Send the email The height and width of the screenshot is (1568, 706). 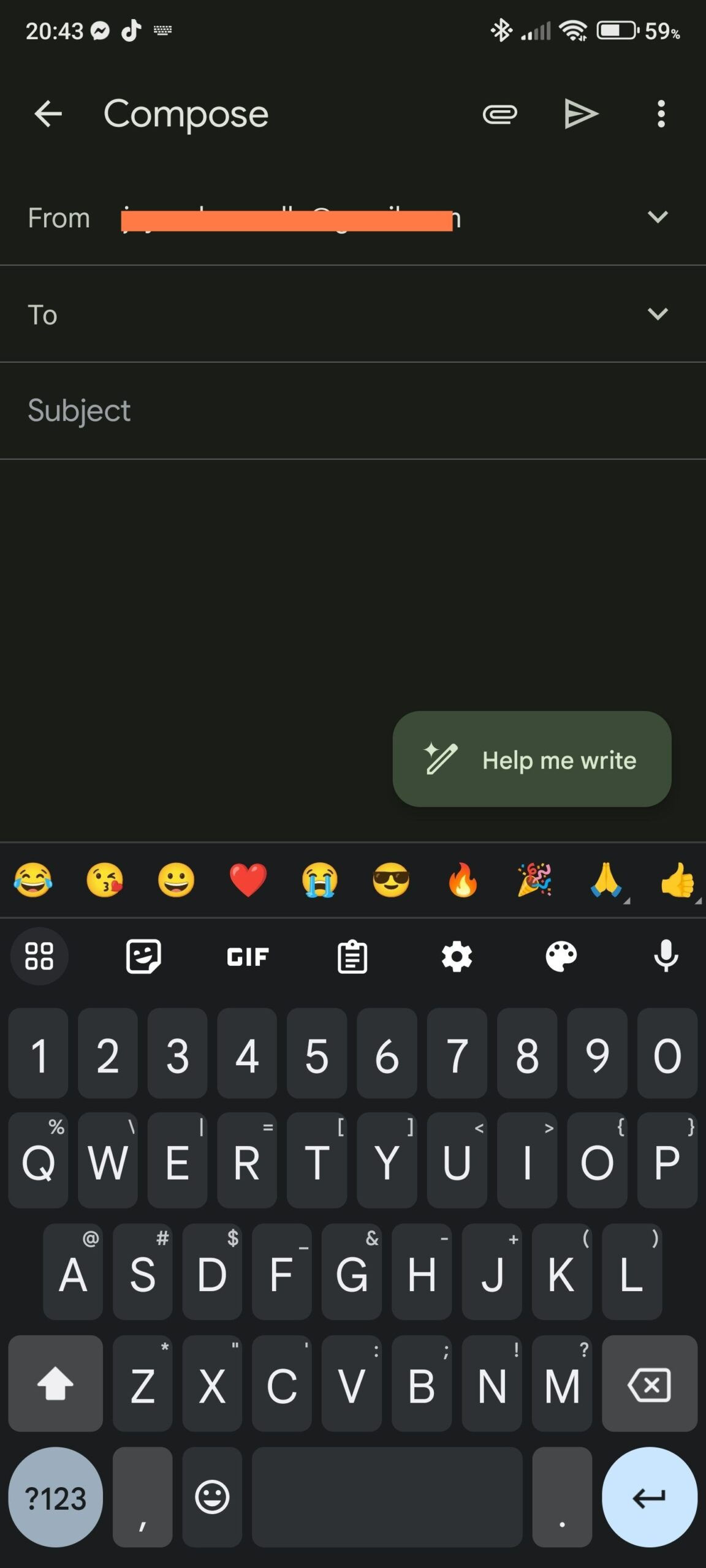(580, 114)
